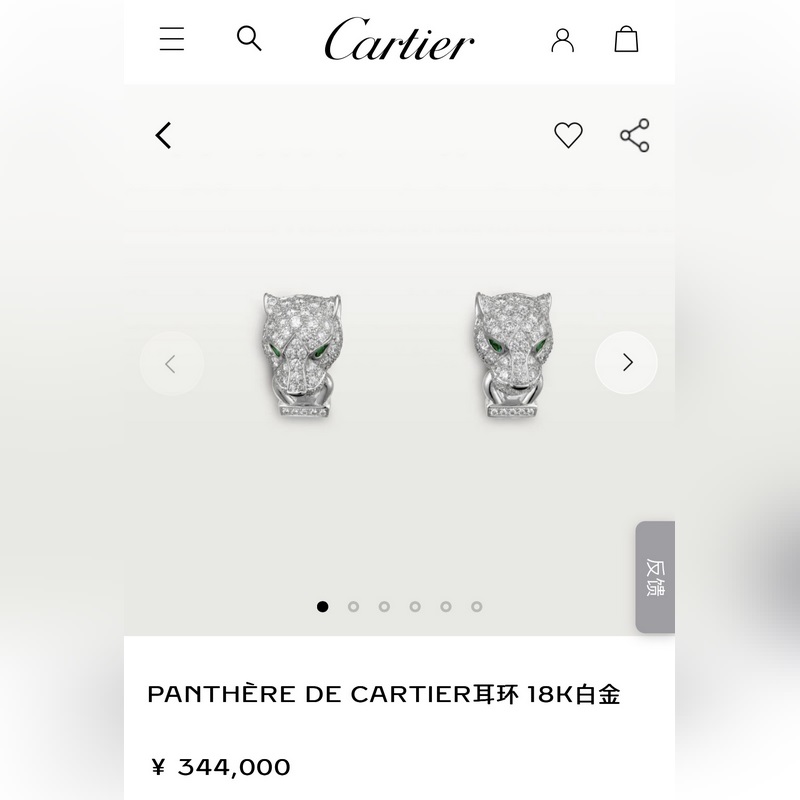The width and height of the screenshot is (800, 800).
Task: Open the 反馈 feedback tab
Action: pos(655,577)
